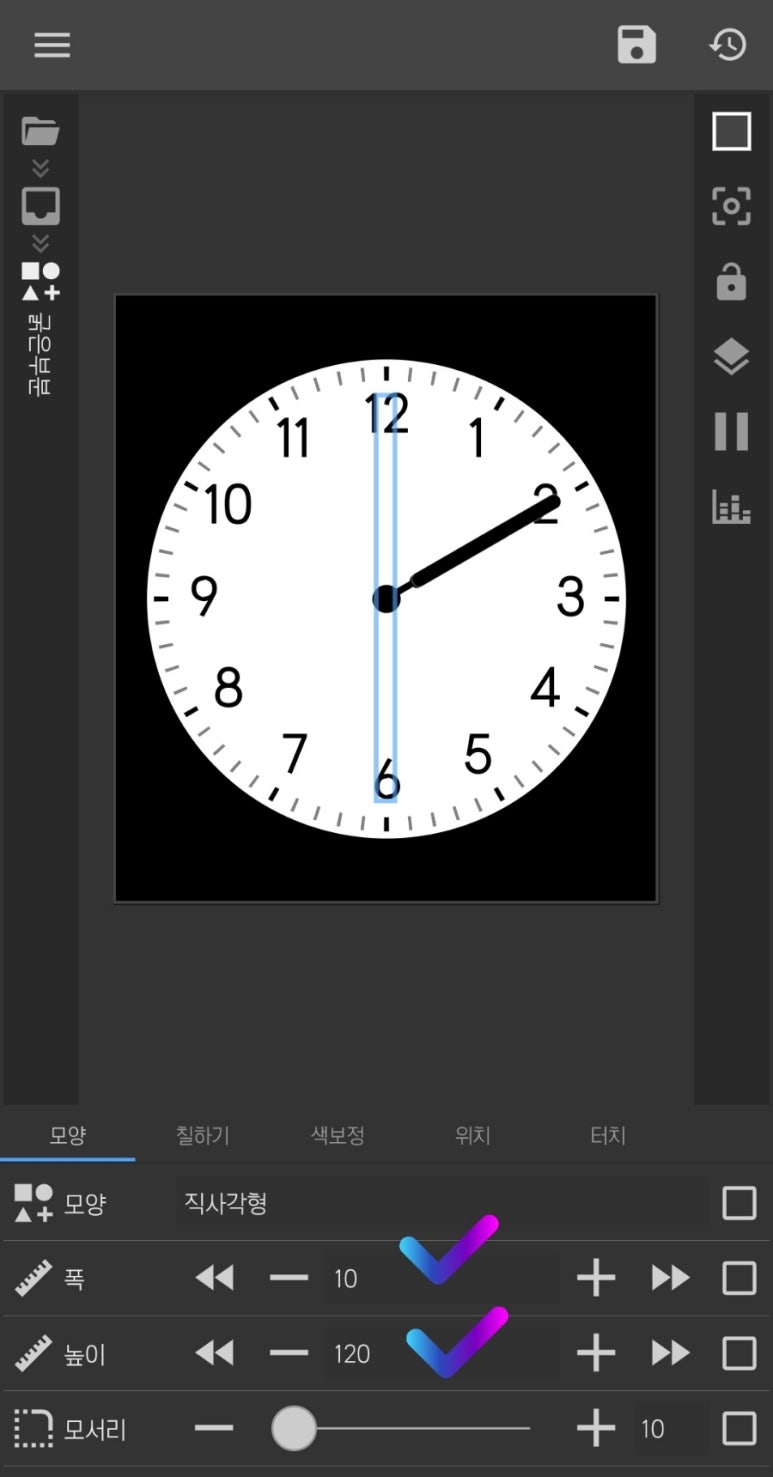Viewport: 773px width, 1477px height.
Task: Tap the layers stack icon
Action: 731,357
